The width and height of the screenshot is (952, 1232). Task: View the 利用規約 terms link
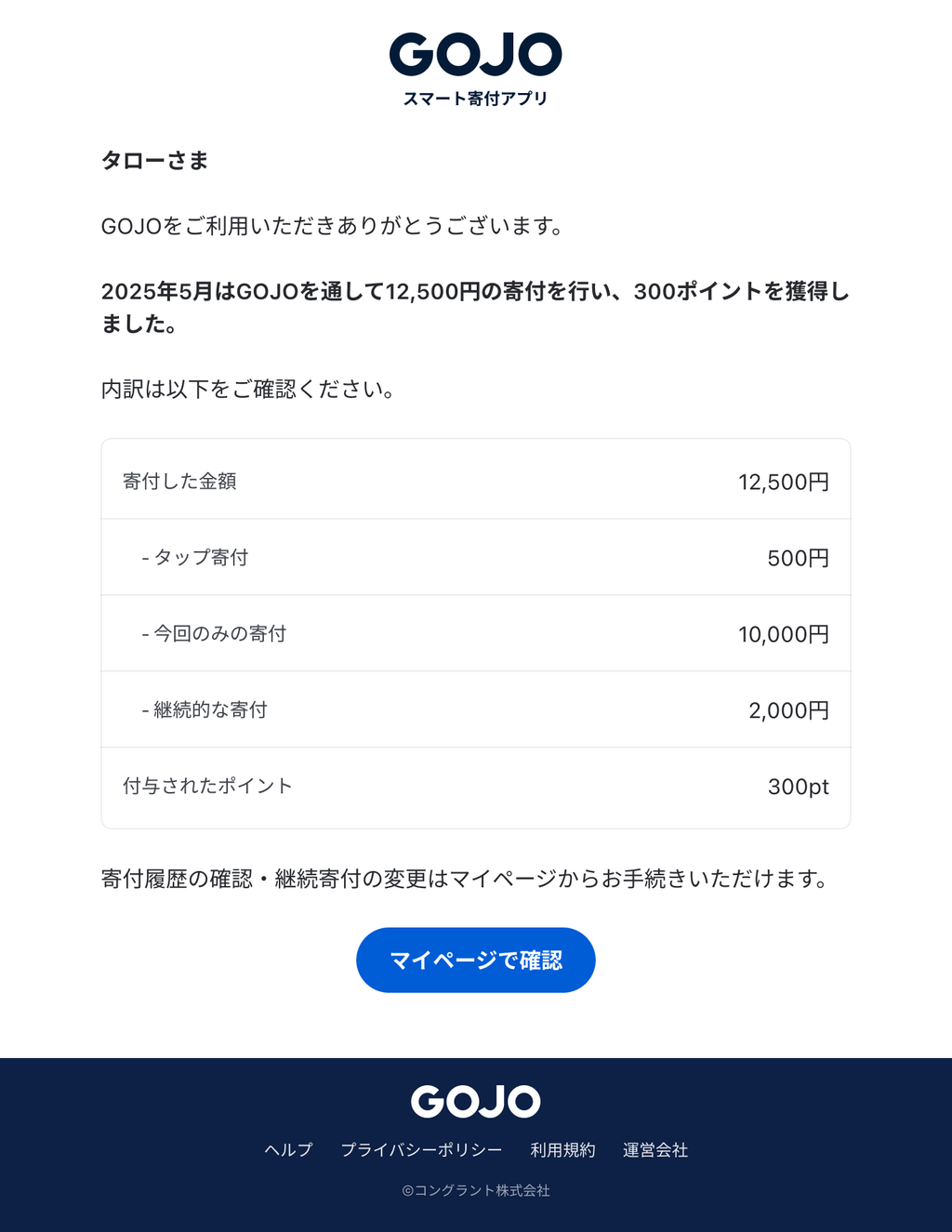pos(562,1150)
